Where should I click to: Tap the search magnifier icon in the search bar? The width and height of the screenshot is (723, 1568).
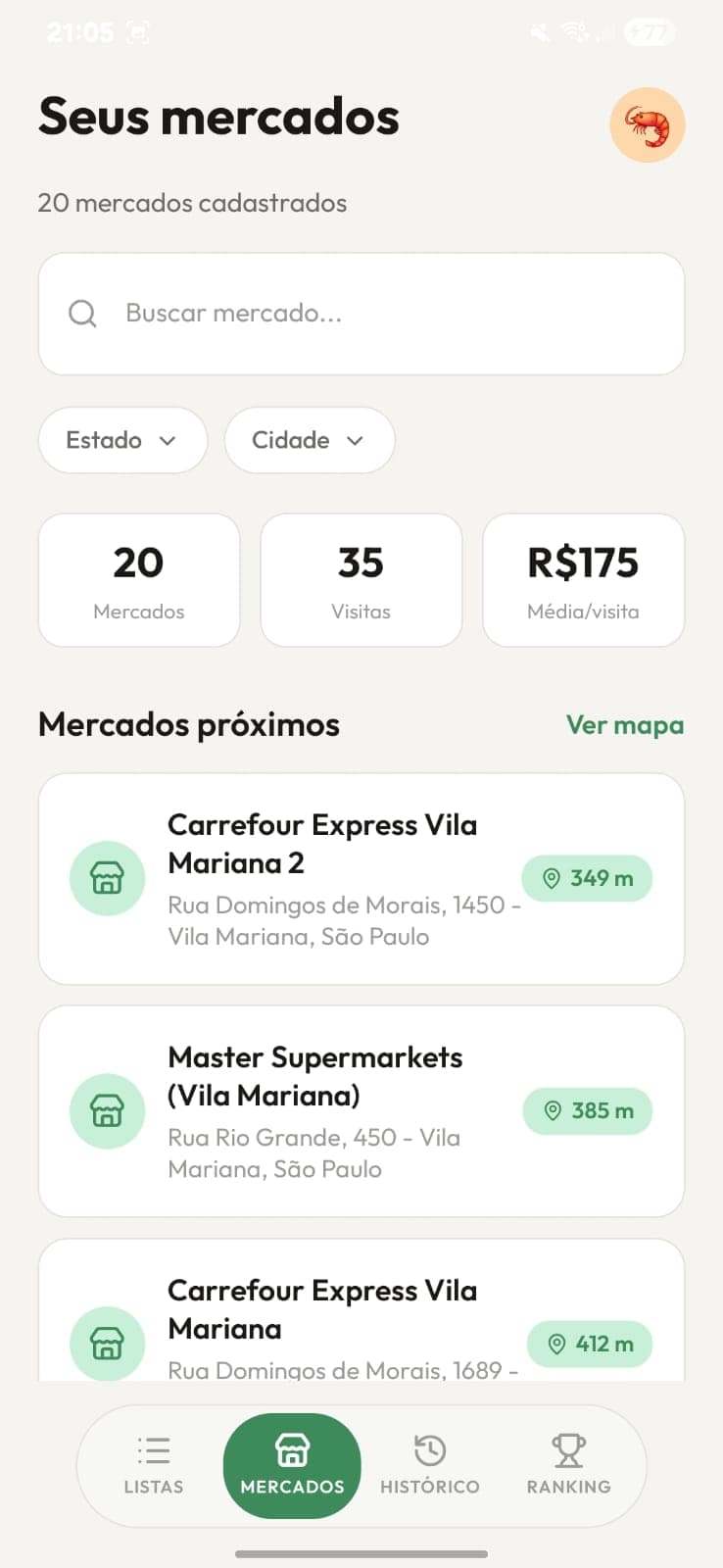pyautogui.click(x=82, y=314)
